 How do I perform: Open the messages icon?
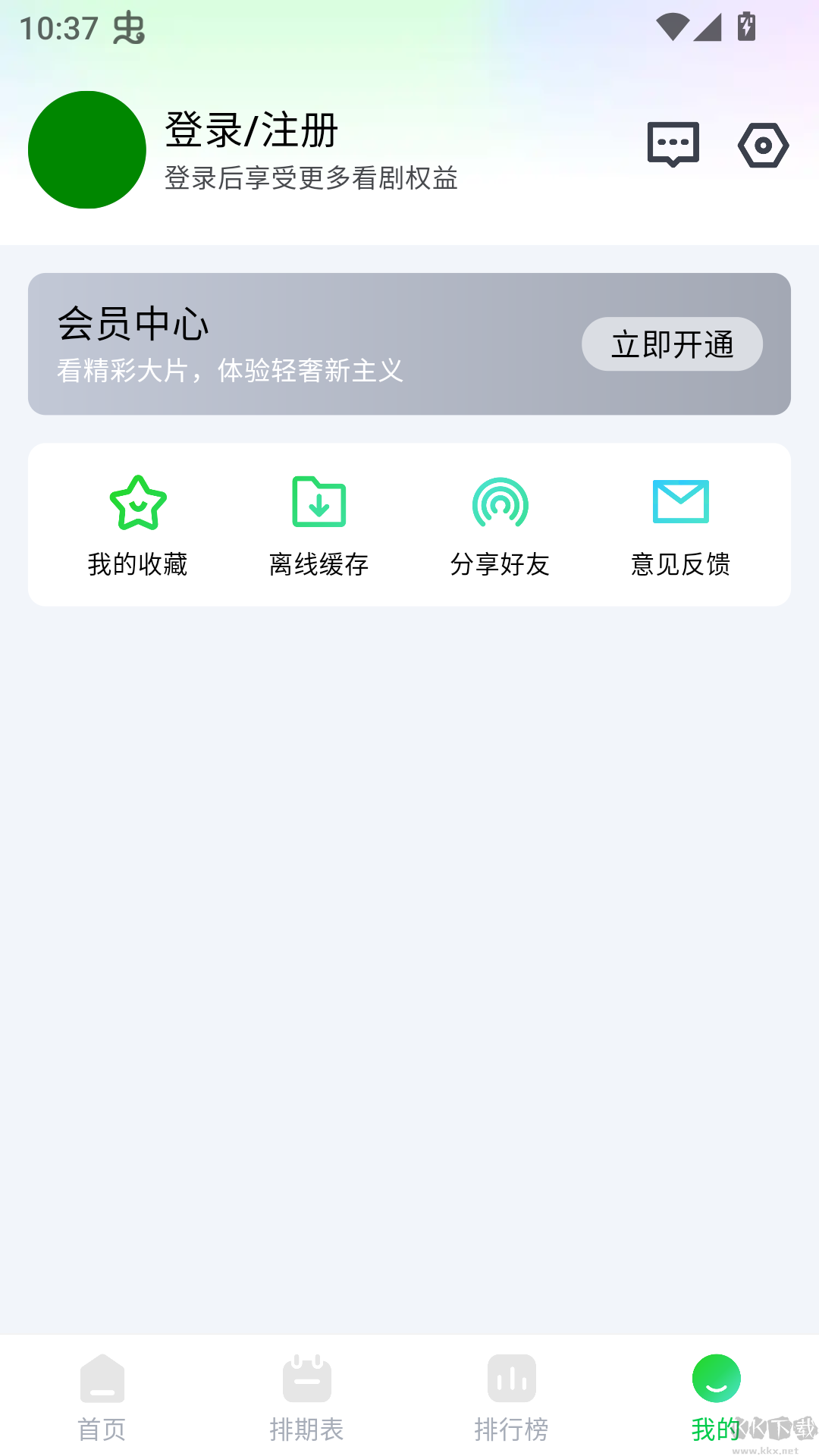(x=673, y=144)
